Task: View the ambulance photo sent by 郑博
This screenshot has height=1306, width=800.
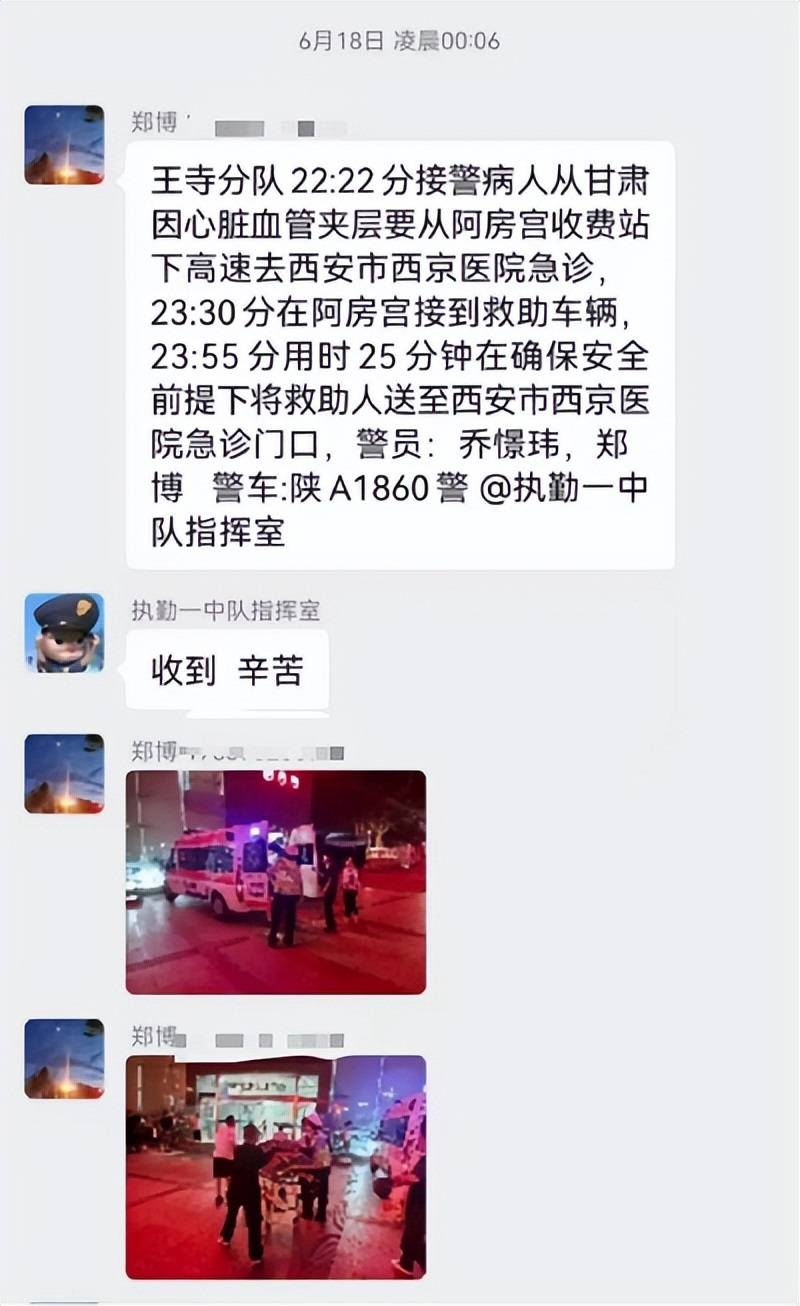Action: 275,881
